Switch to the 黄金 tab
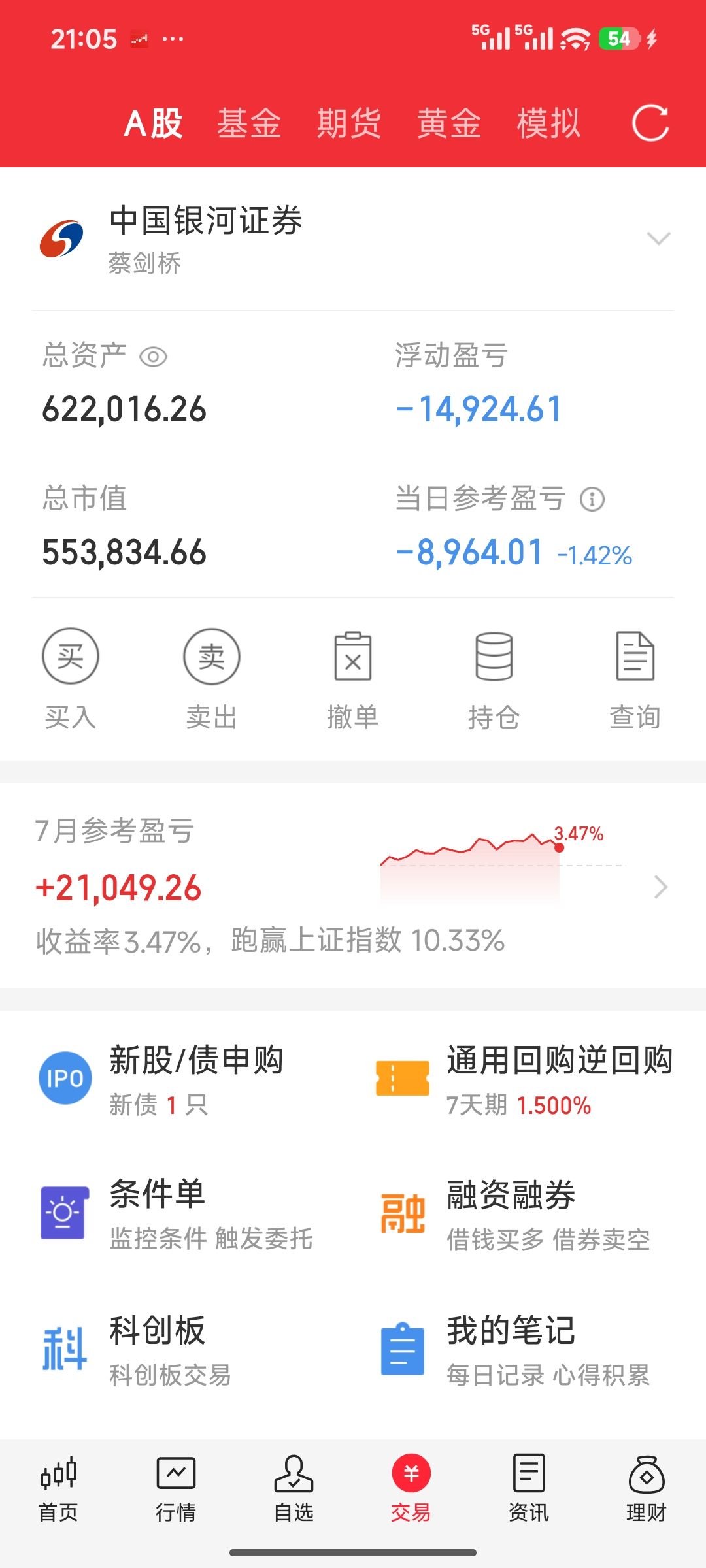 [449, 123]
